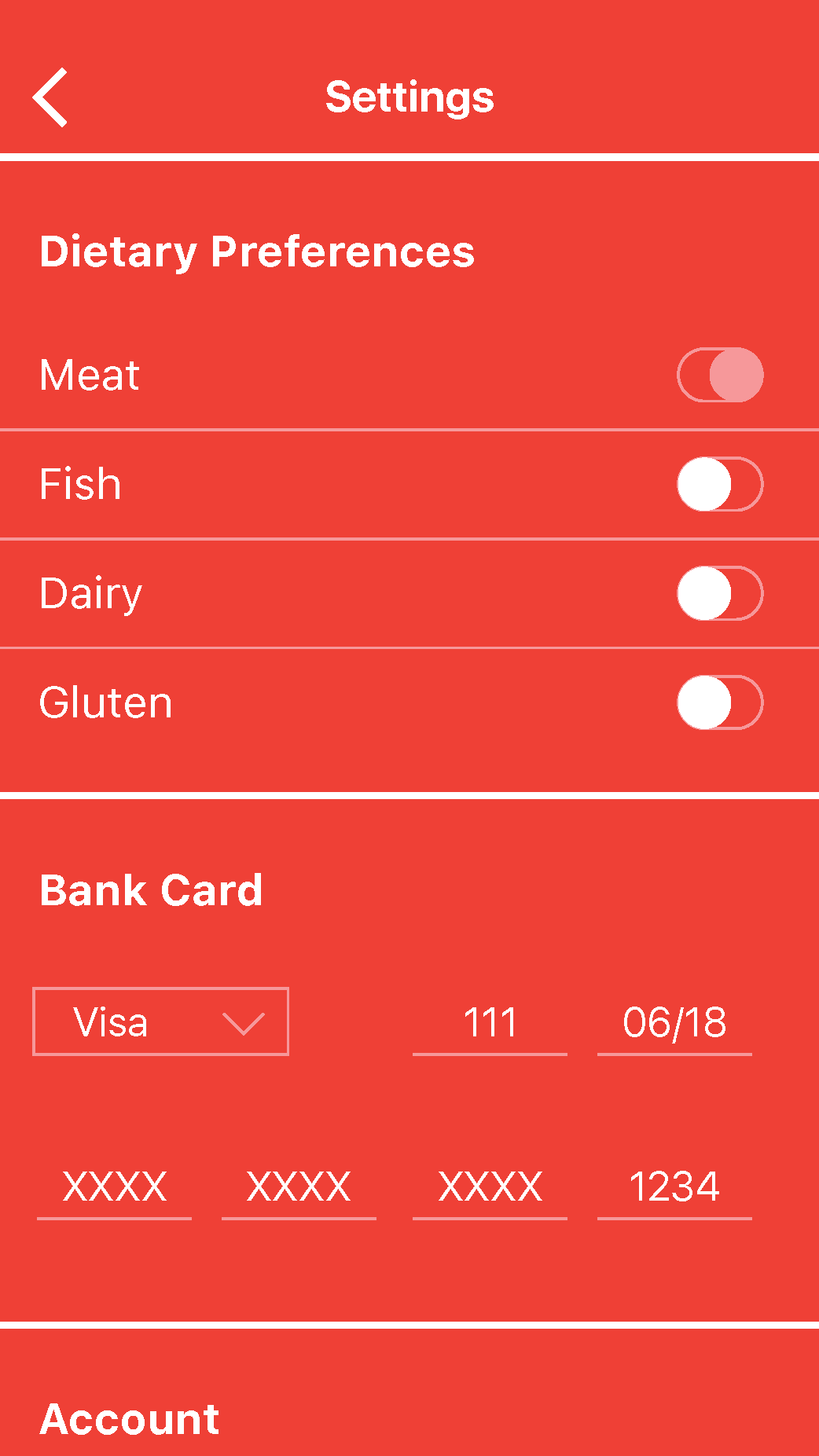Toggle the Meat preference switch
819x1456 pixels.
tap(720, 375)
